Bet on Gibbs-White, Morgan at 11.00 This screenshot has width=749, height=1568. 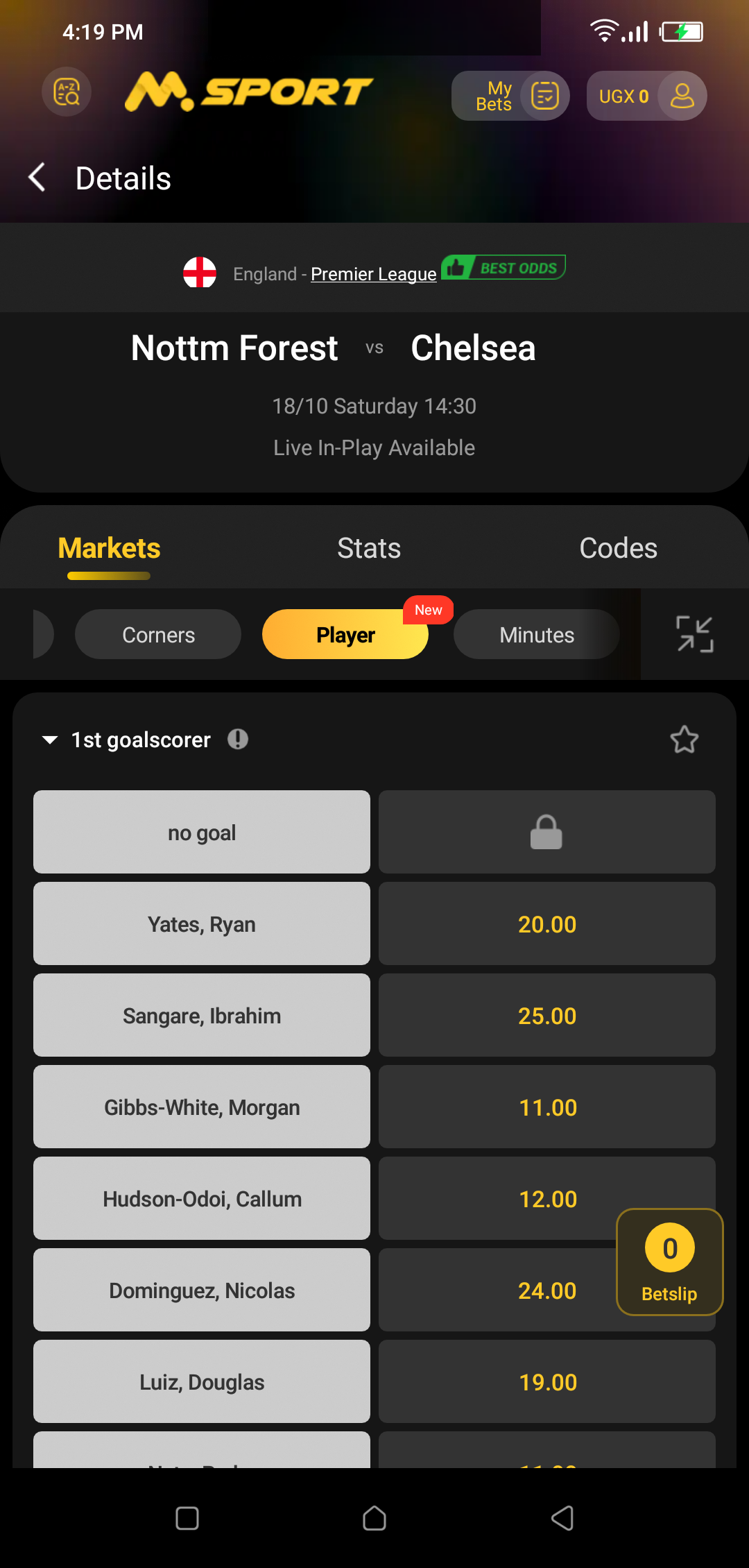click(546, 1107)
